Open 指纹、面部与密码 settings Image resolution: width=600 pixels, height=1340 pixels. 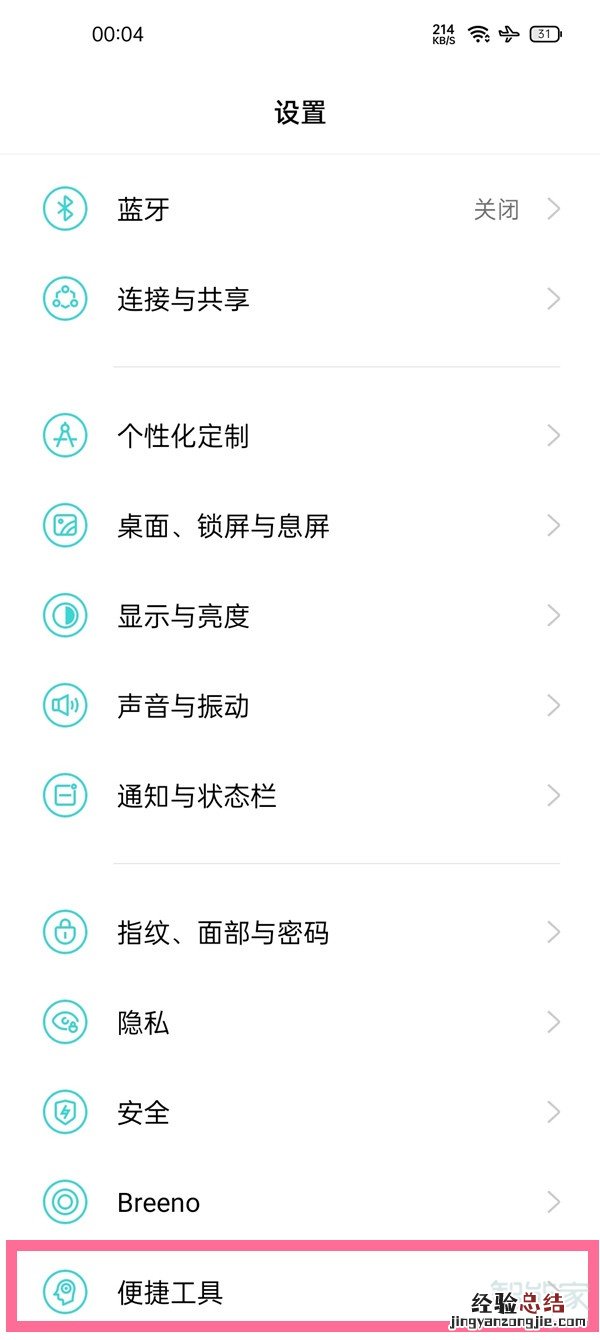coord(300,933)
